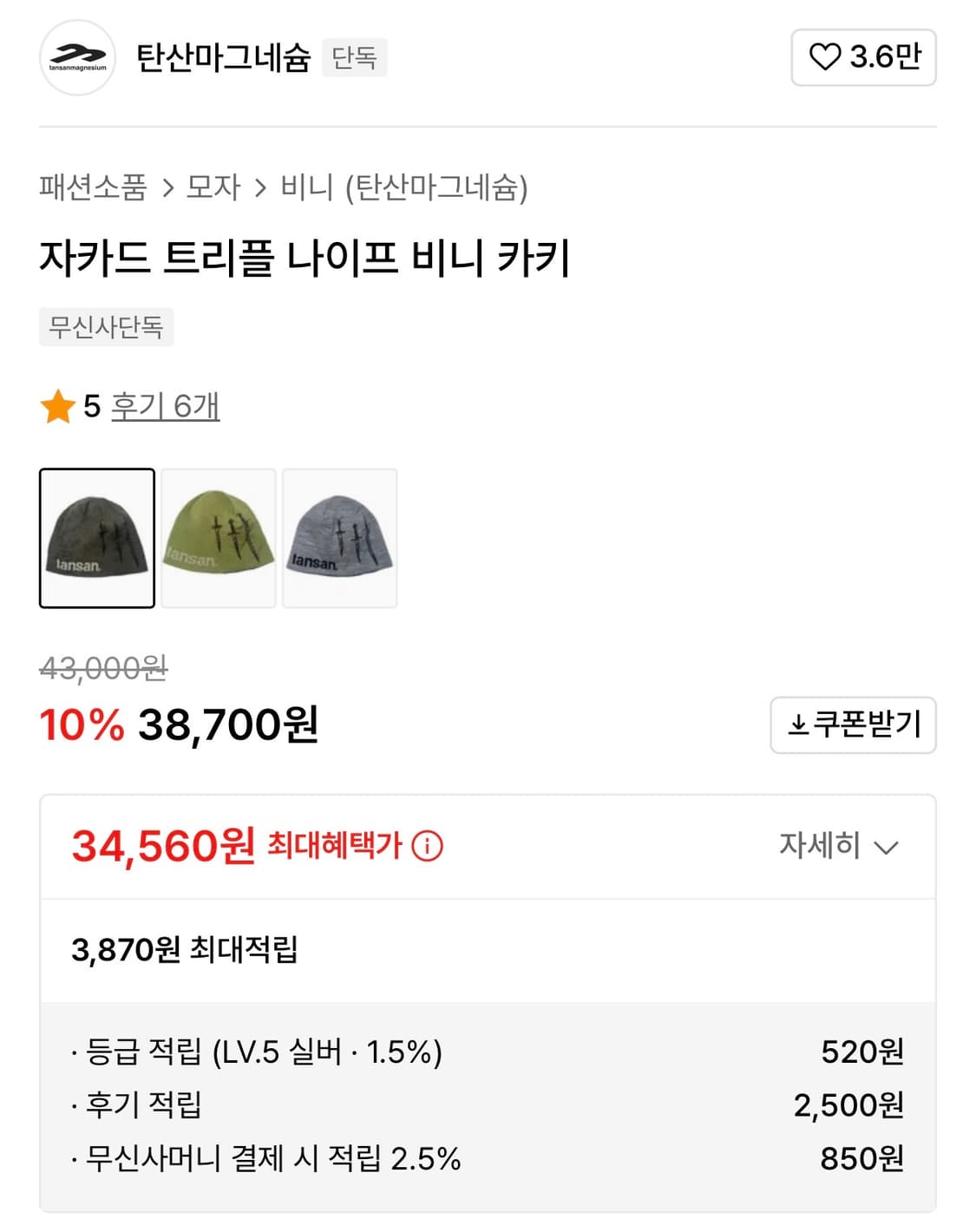Viewport: 976px width, 1232px height.
Task: Click the download arrow icon on 쿠폰받기
Action: 796,725
